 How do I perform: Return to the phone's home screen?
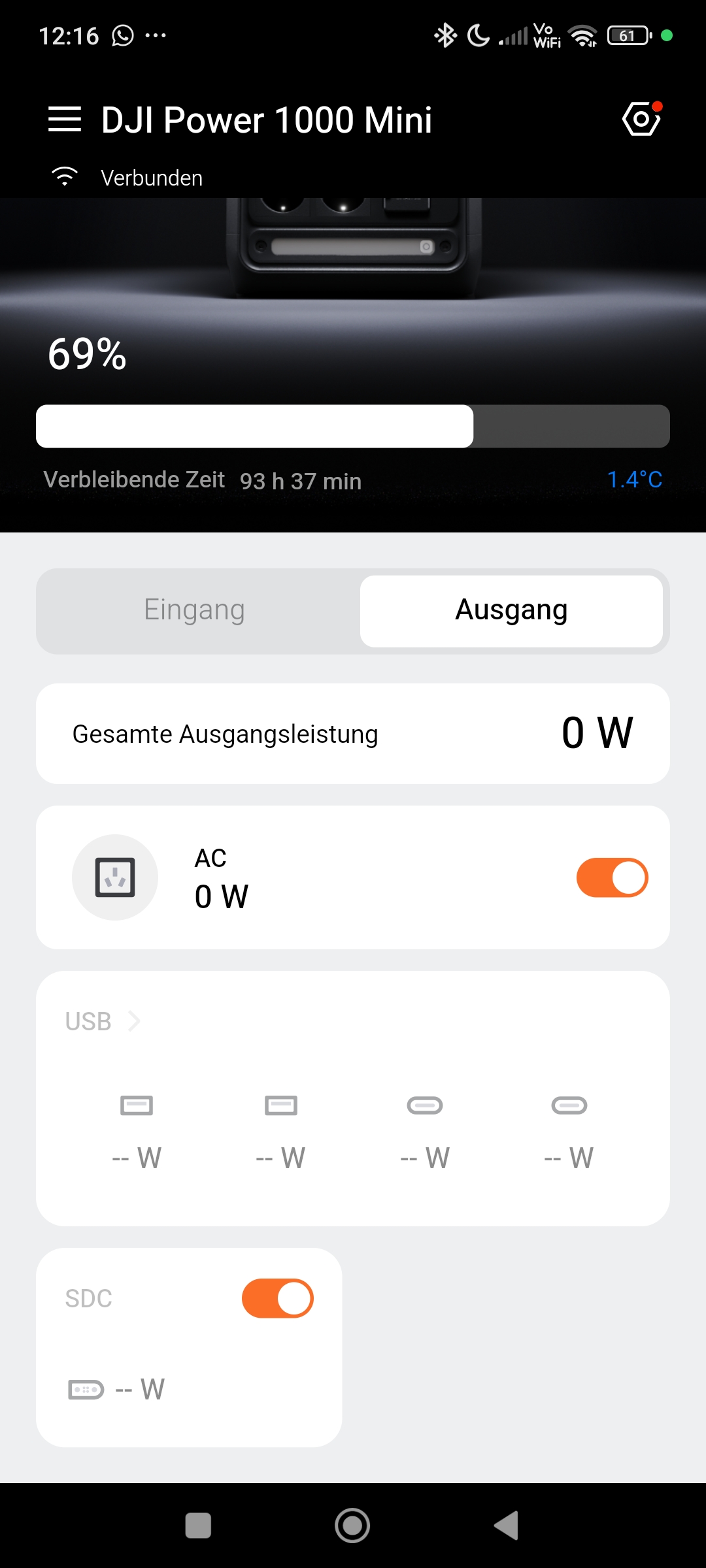pos(352,1526)
